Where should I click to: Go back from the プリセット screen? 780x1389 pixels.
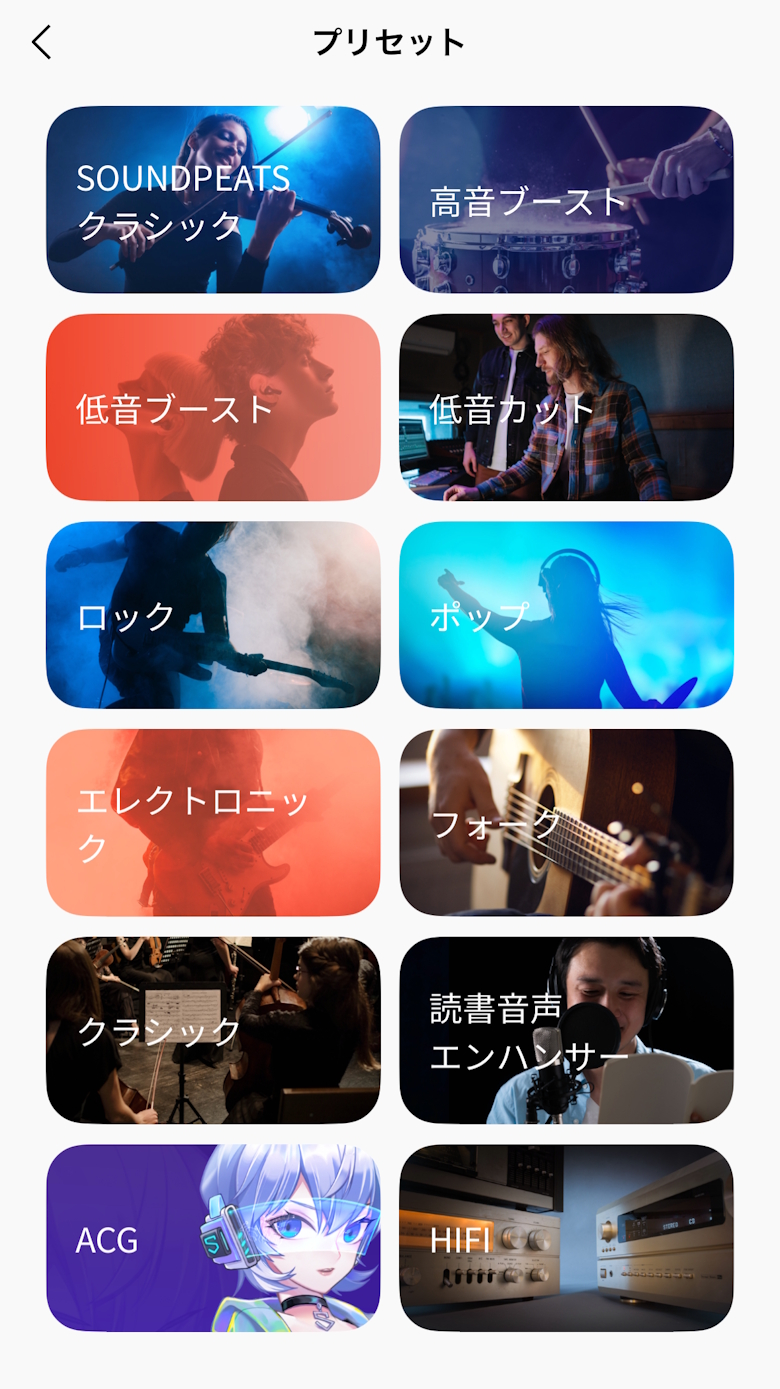tap(41, 43)
